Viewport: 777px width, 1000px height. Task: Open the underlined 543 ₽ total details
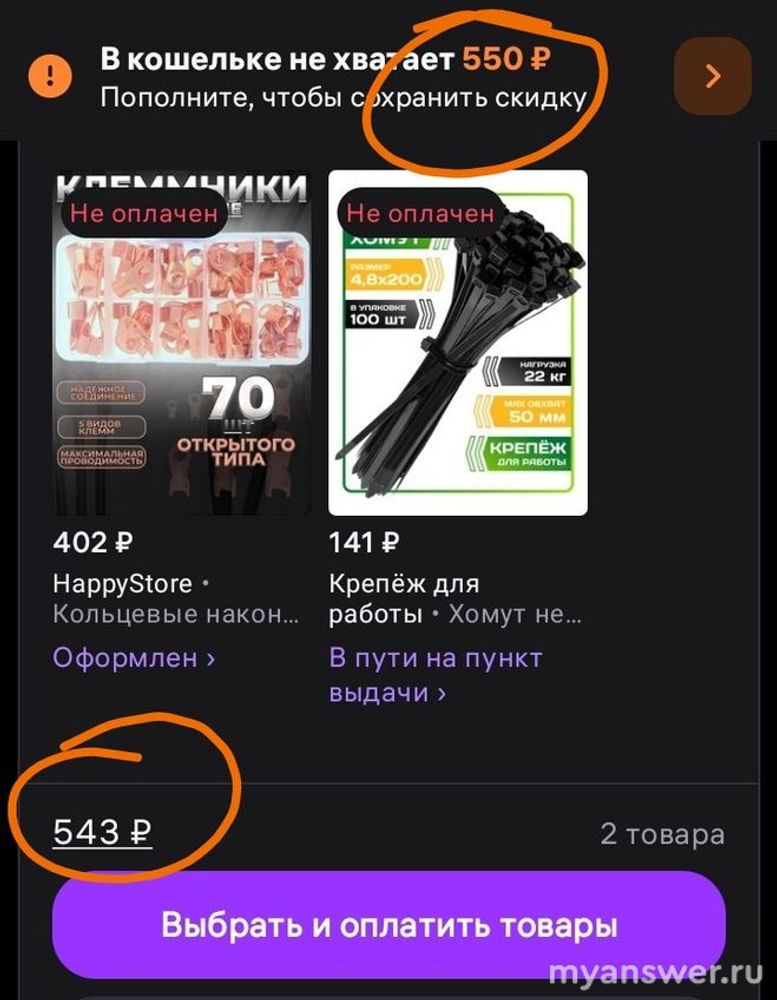tap(102, 832)
